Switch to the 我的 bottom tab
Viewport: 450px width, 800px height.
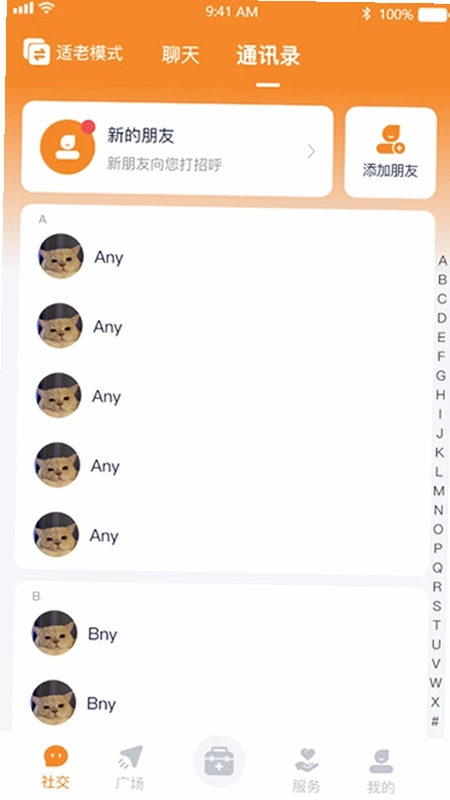point(381,771)
